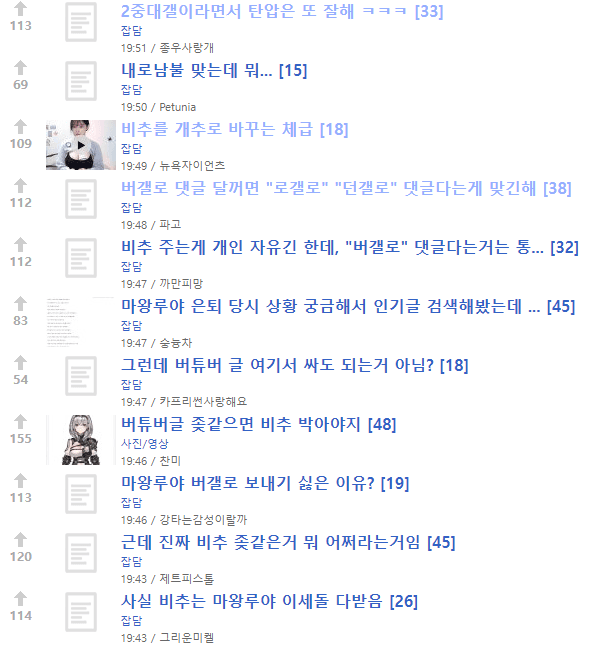Open post '버갤로 댓글 달꺼면 "로갤로"'
The height and width of the screenshot is (650, 615).
coord(330,189)
